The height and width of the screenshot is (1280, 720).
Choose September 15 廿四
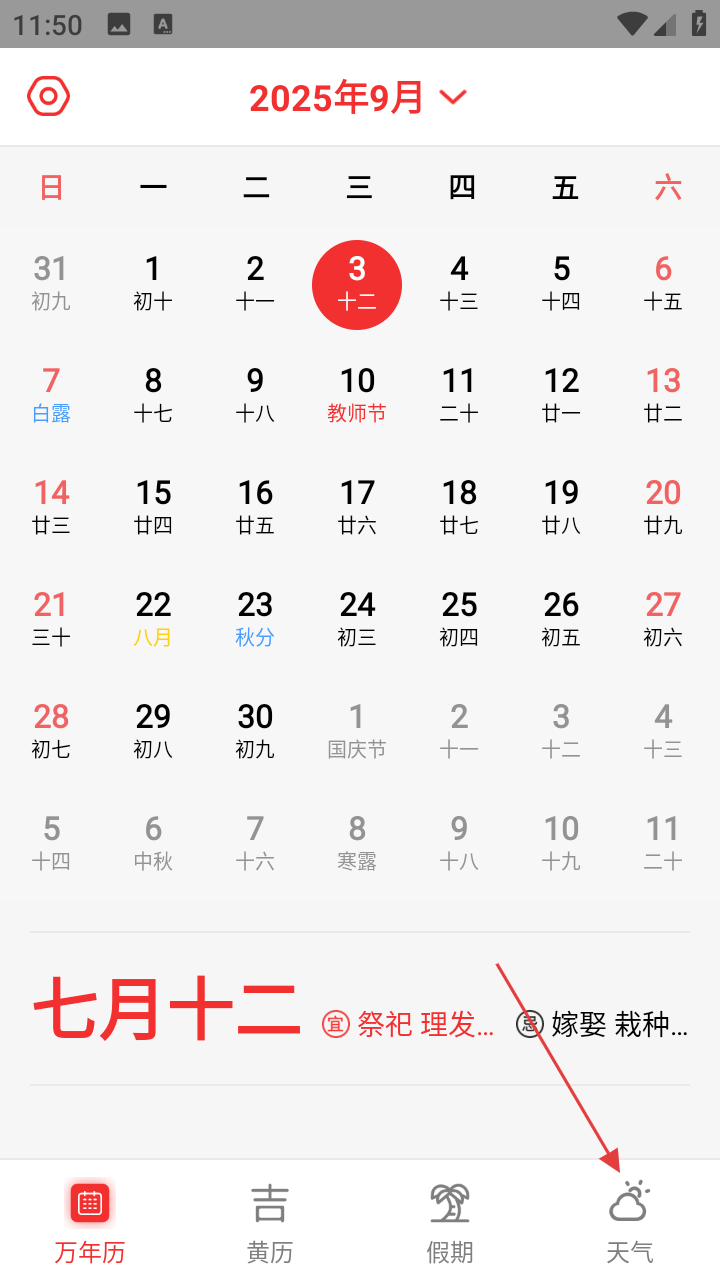pyautogui.click(x=153, y=507)
